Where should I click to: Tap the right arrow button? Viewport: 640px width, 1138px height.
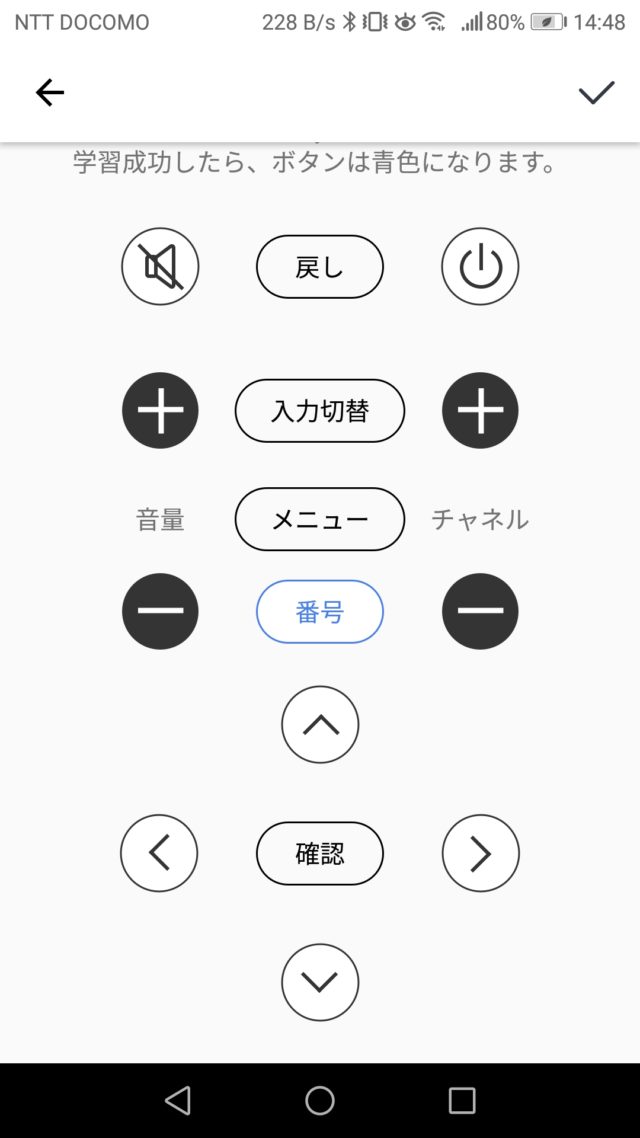[x=480, y=853]
